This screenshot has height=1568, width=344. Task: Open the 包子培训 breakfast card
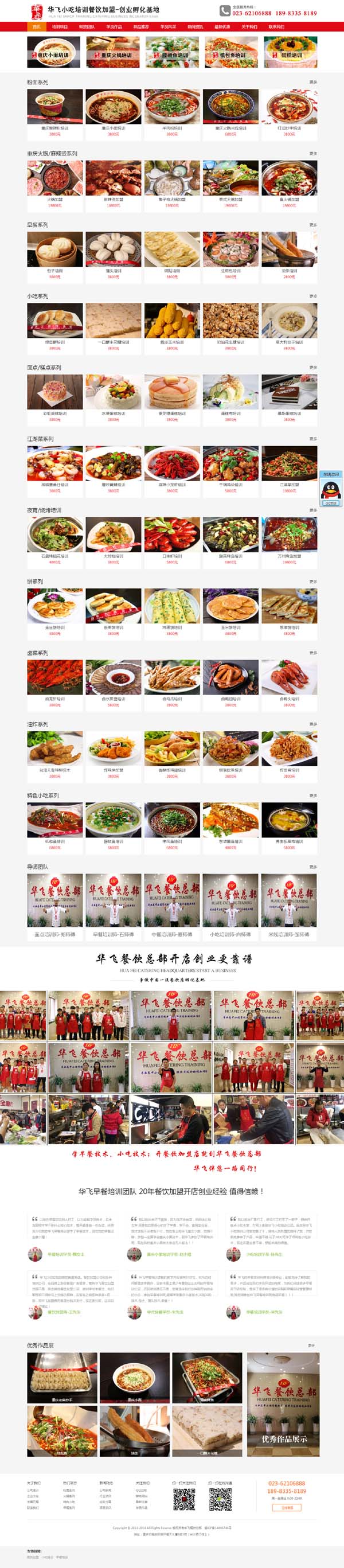55,251
